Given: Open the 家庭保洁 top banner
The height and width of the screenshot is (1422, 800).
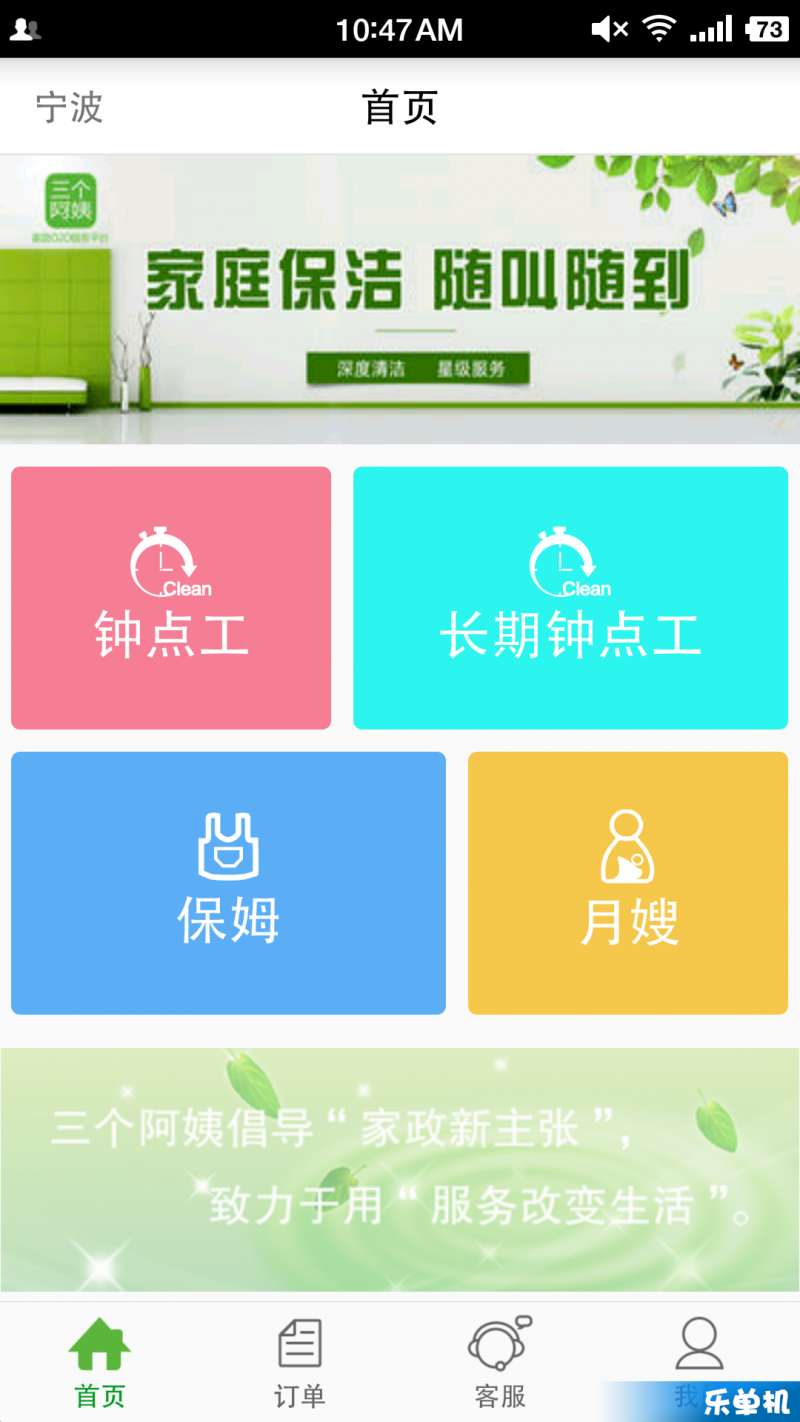Looking at the screenshot, I should click(400, 298).
